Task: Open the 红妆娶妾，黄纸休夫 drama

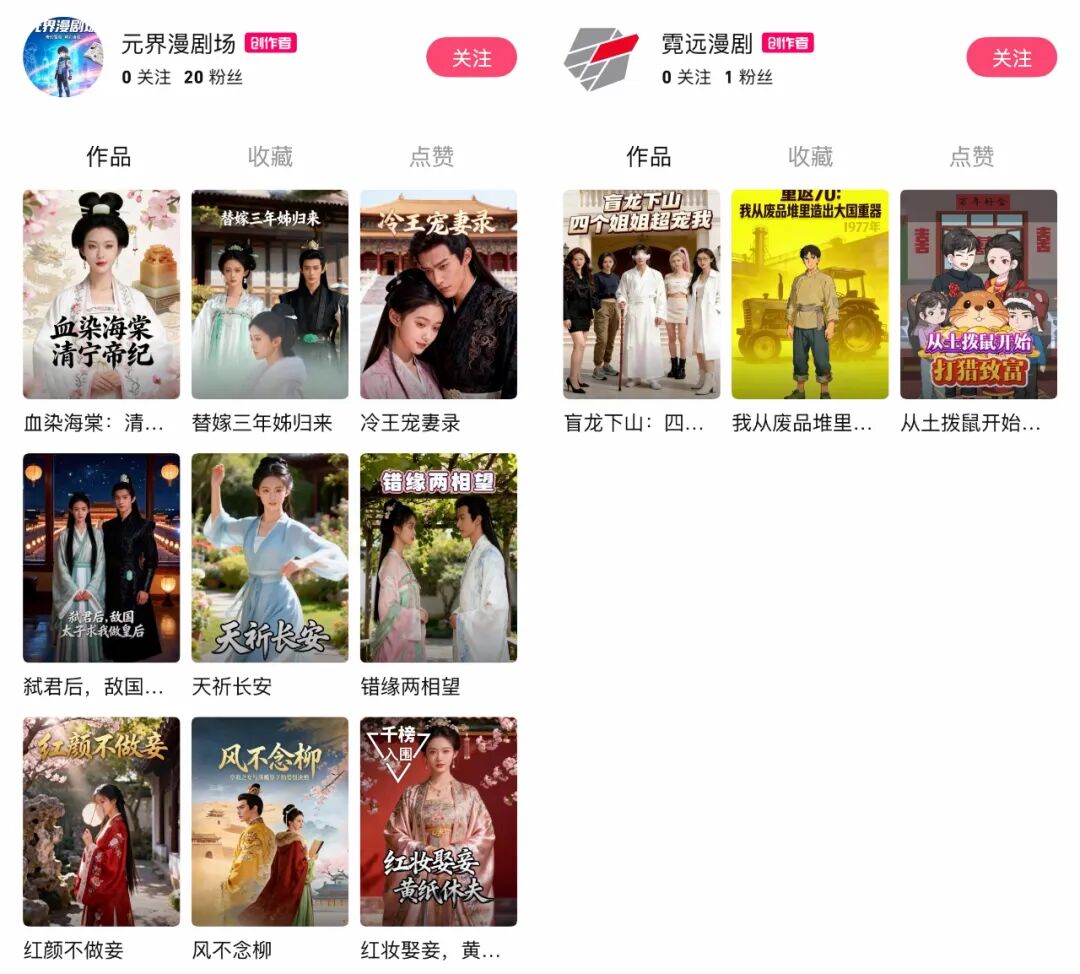Action: 438,821
